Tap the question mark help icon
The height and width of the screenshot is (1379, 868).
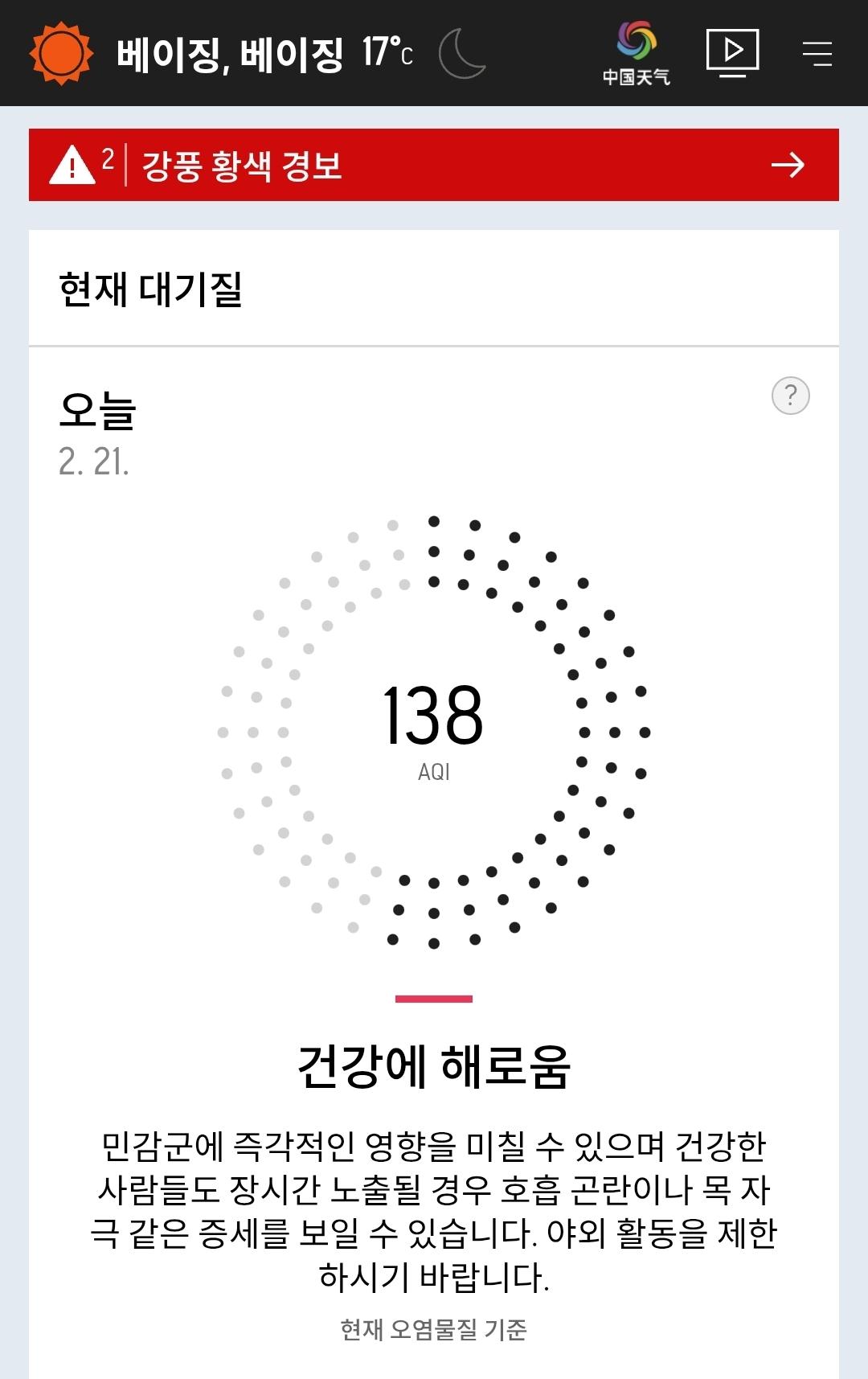tap(790, 396)
